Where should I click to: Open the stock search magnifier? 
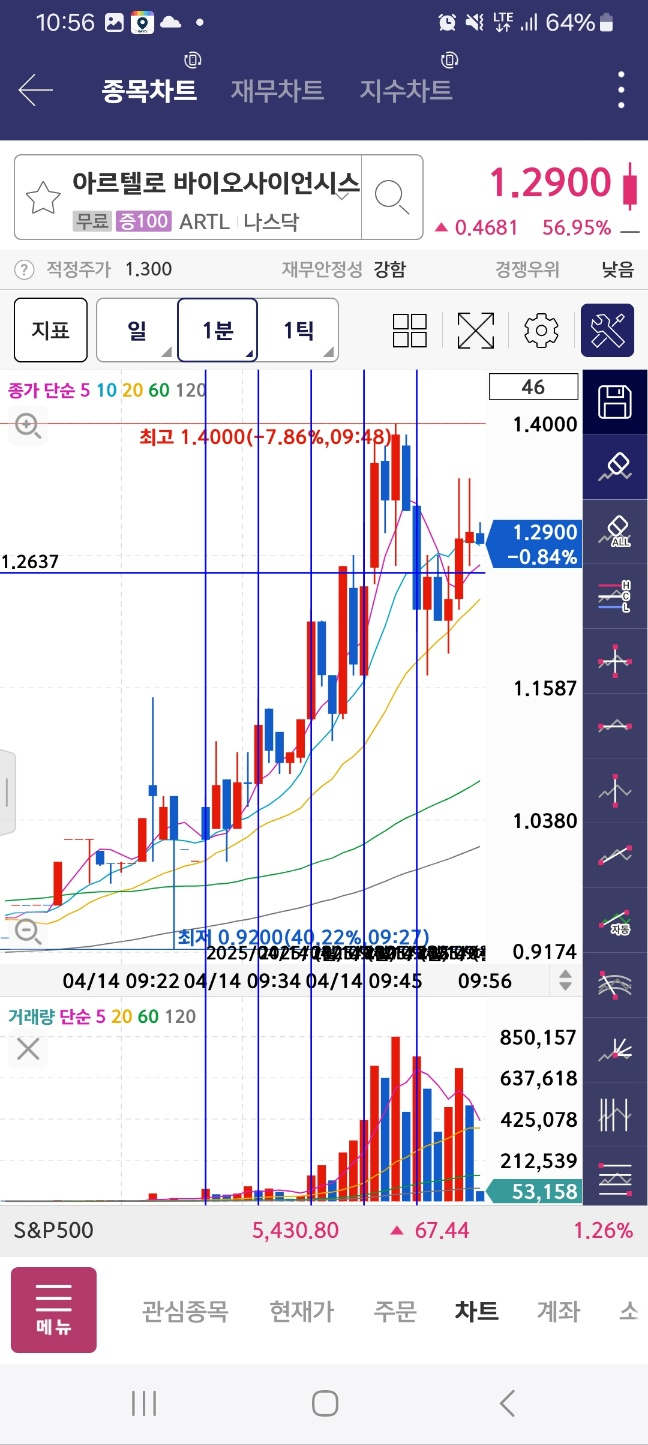[391, 197]
